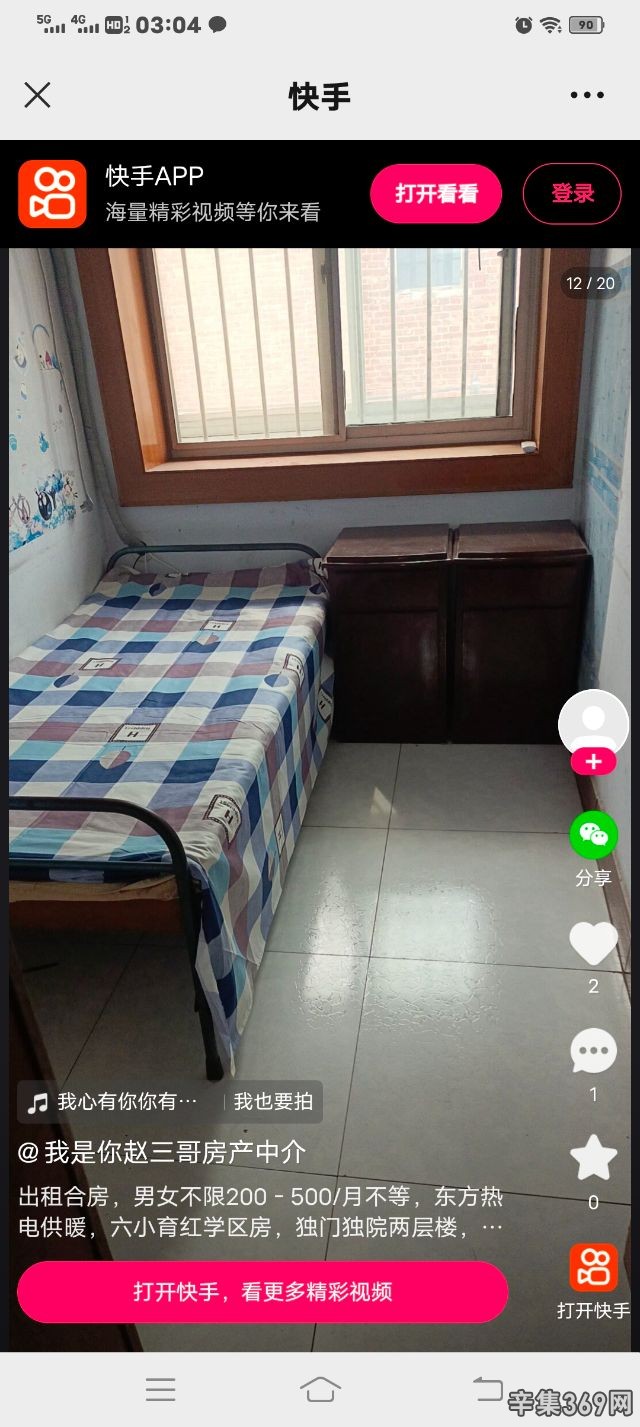
Task: Open the three-dot overflow menu
Action: click(587, 95)
